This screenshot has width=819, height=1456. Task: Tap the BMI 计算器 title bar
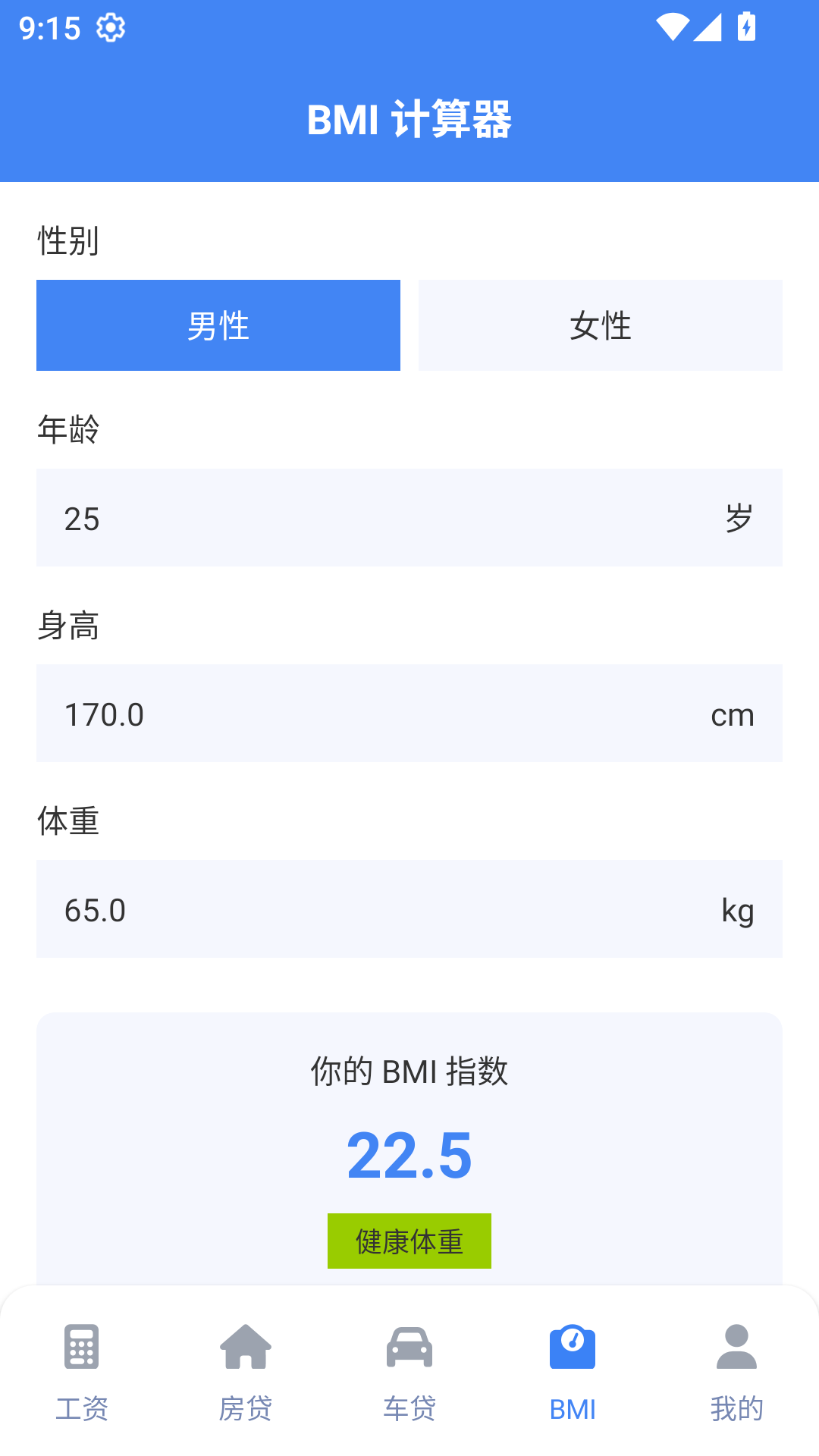click(409, 119)
